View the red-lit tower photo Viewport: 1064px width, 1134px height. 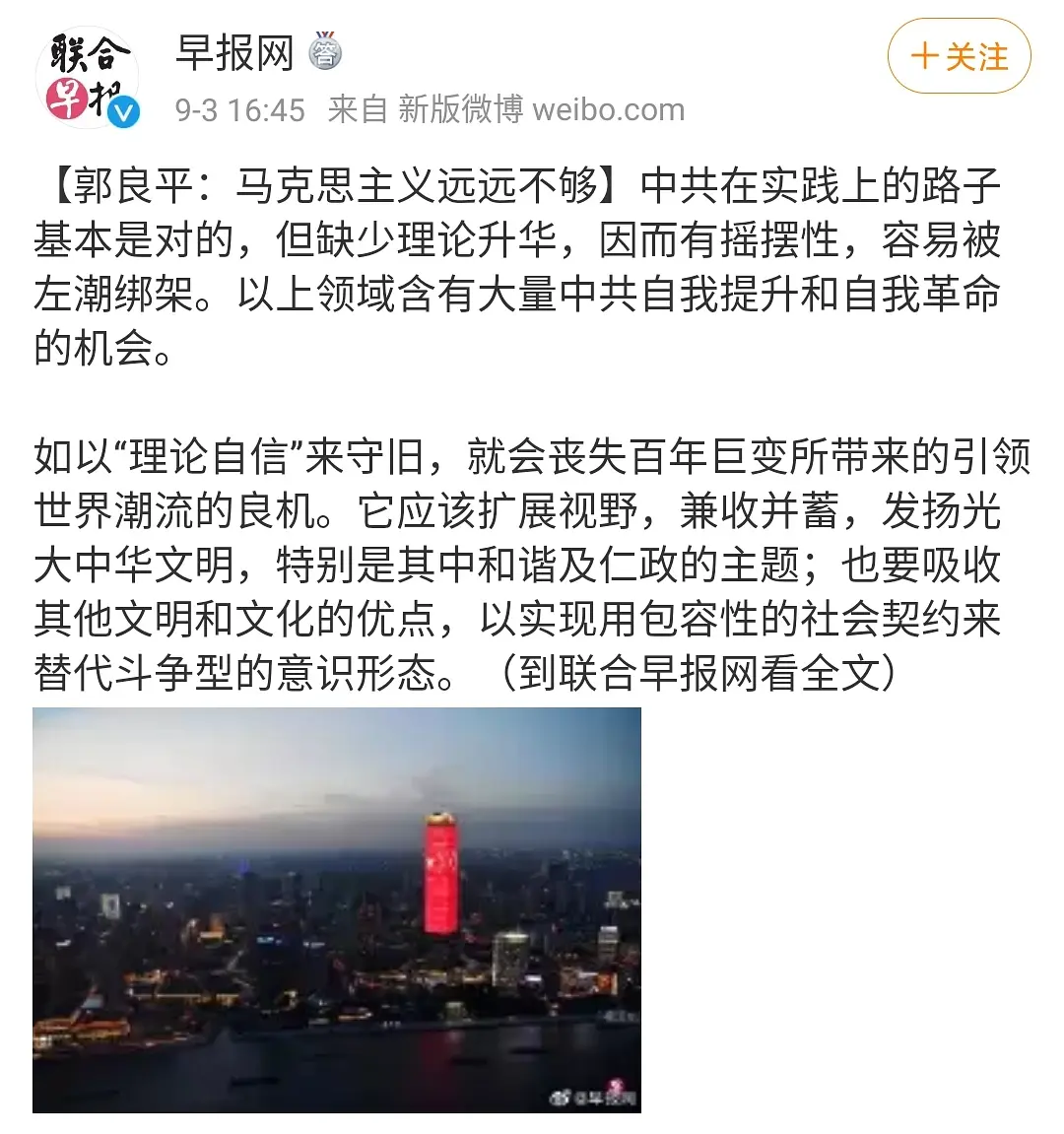tap(337, 909)
